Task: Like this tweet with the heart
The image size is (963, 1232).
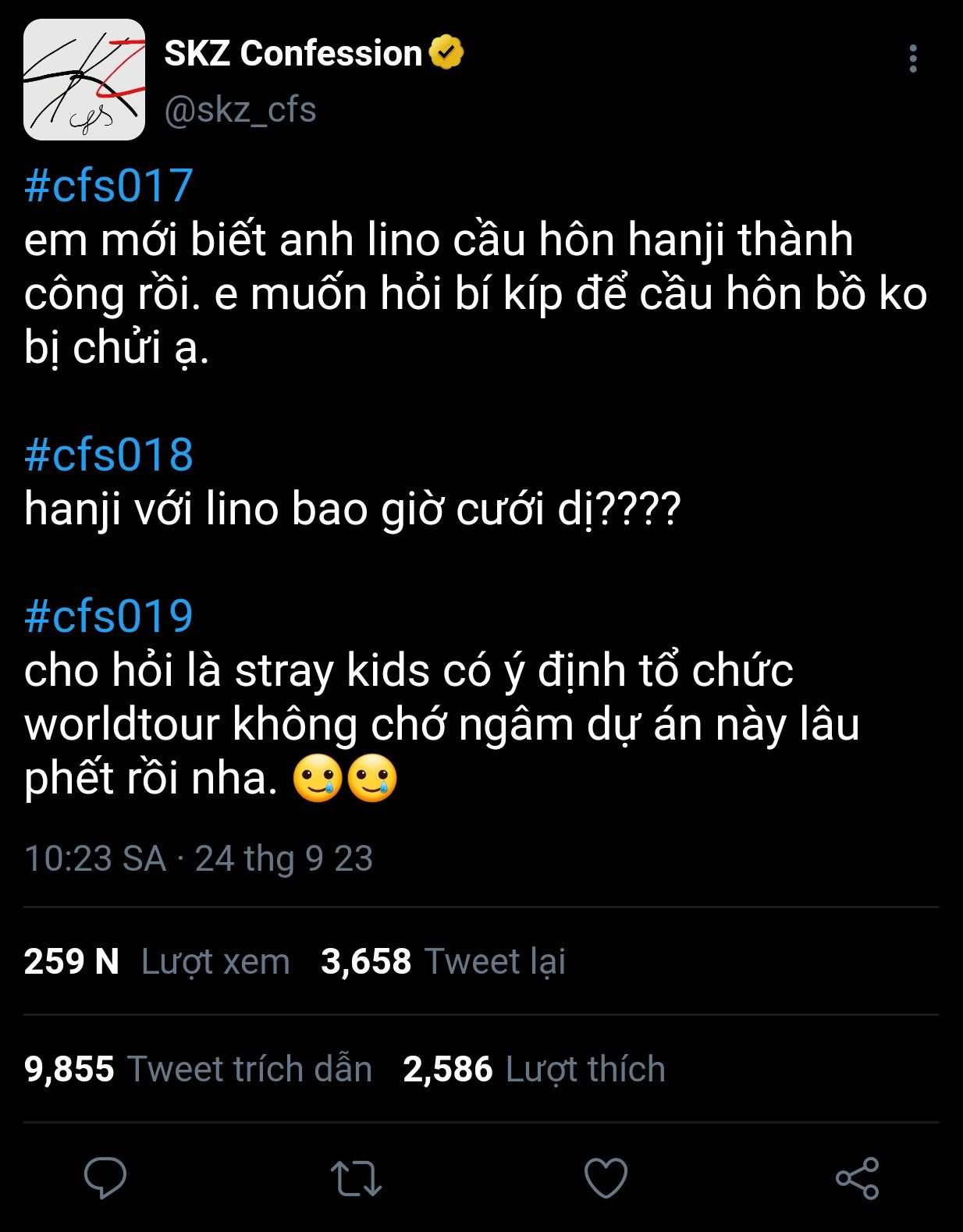Action: coord(606,1177)
